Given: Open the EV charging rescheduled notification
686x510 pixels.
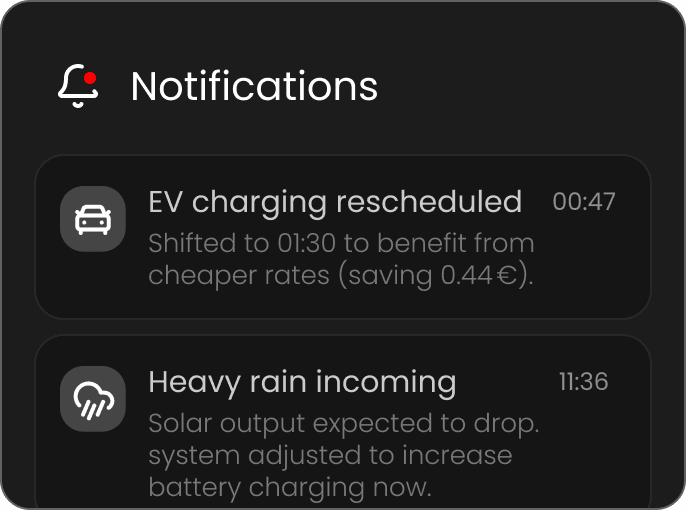Looking at the screenshot, I should [x=342, y=237].
